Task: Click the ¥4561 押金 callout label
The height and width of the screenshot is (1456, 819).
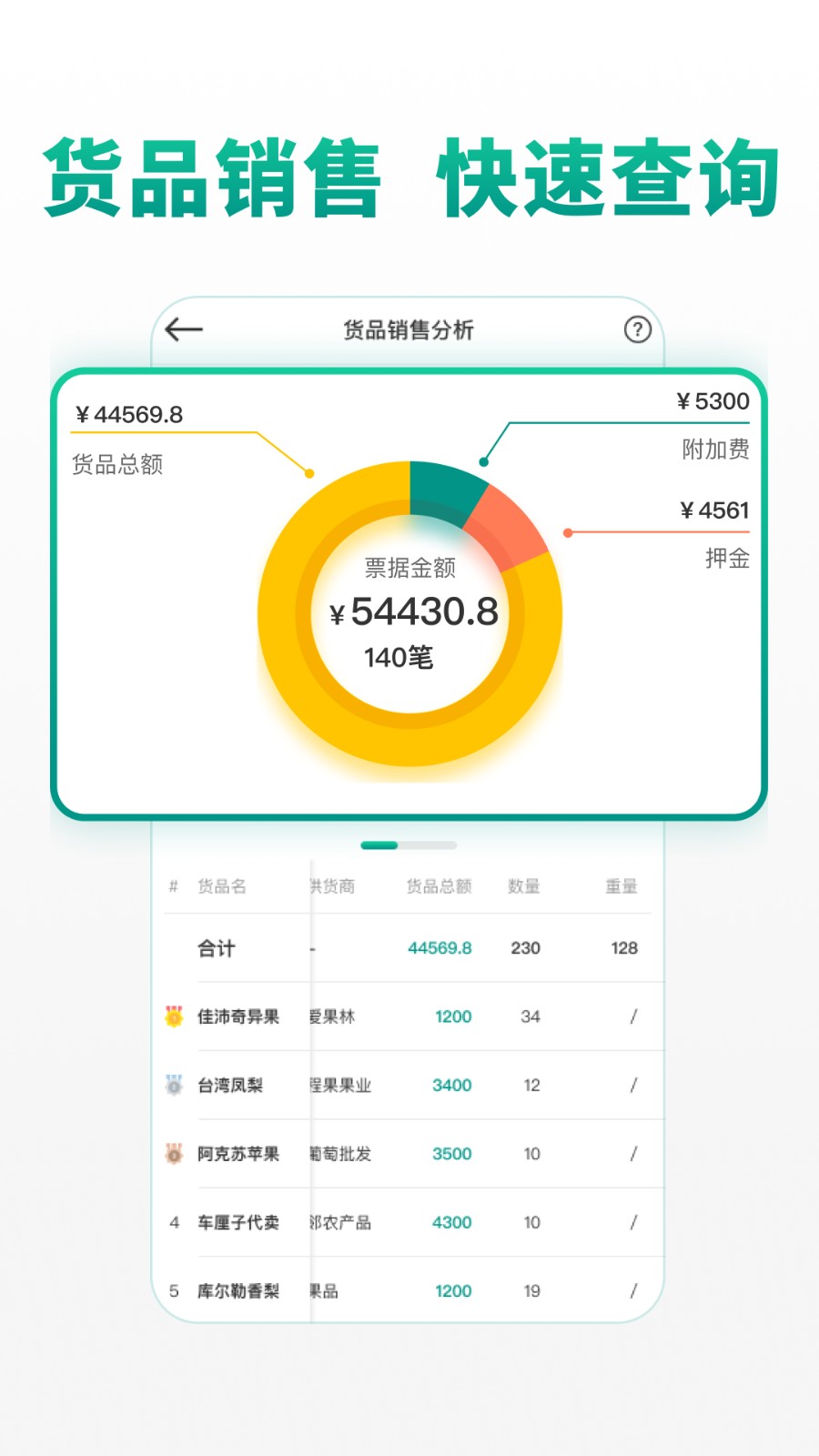Action: tap(716, 511)
